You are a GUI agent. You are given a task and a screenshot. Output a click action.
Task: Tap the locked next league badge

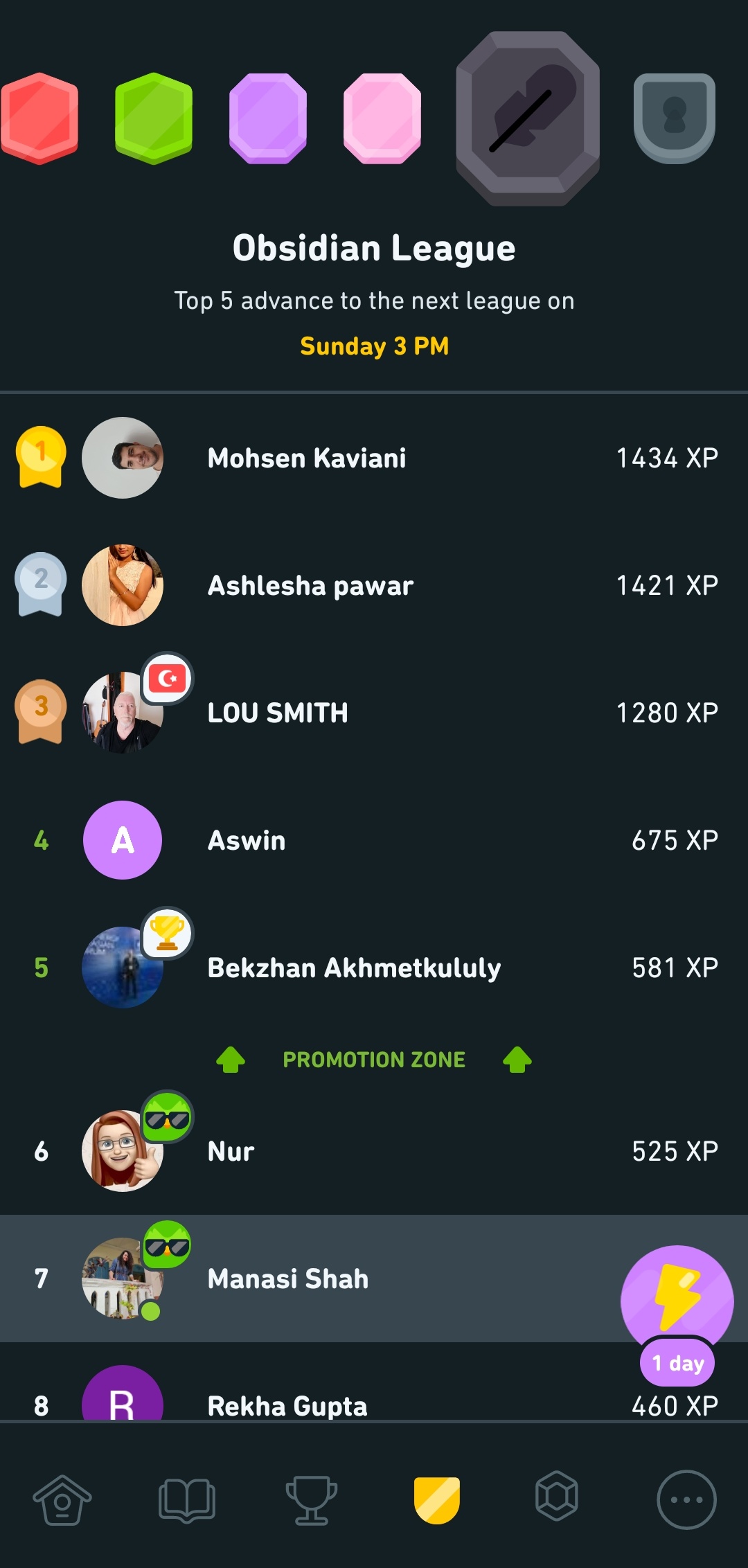(x=675, y=118)
